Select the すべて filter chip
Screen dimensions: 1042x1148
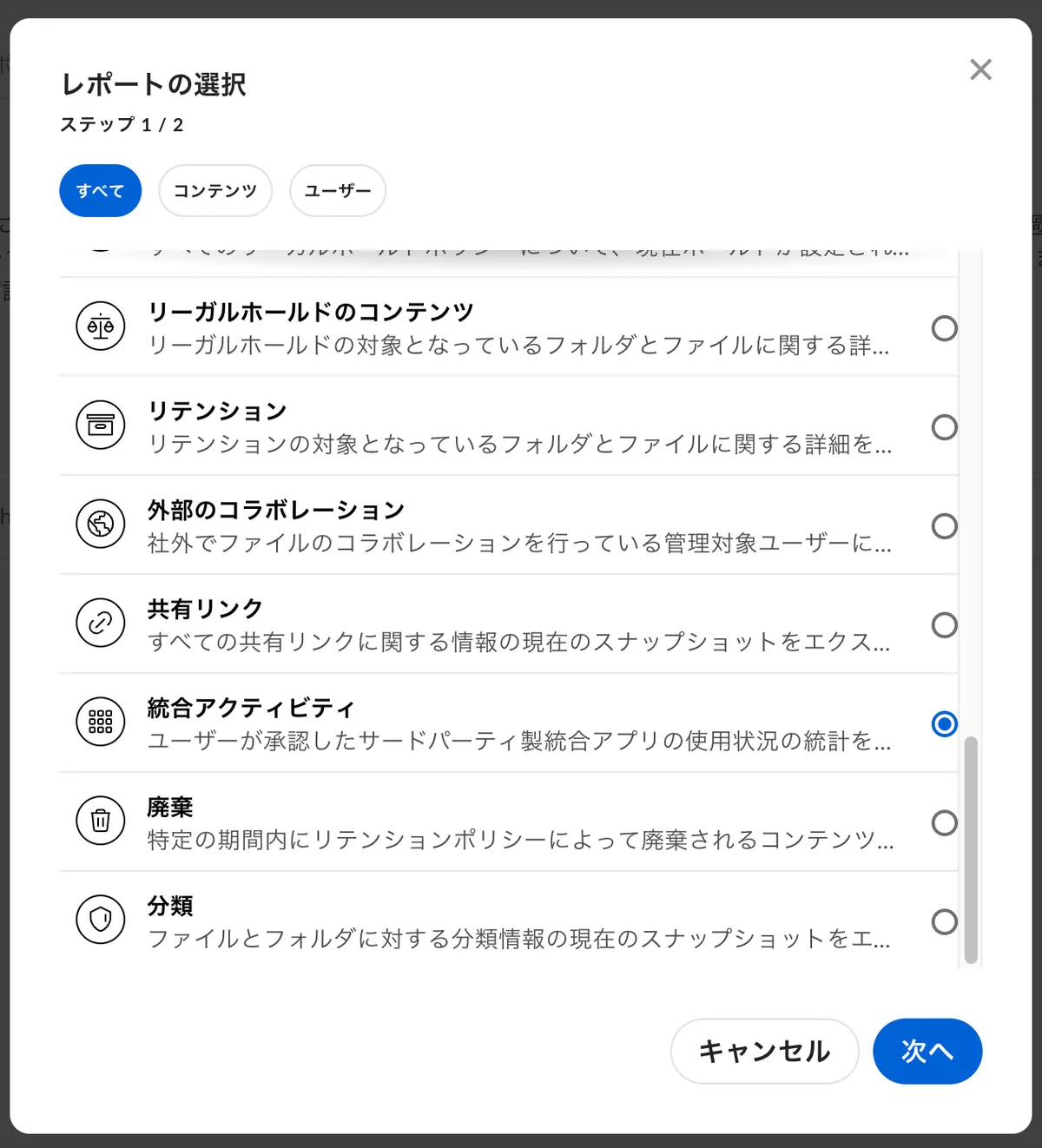(x=101, y=190)
